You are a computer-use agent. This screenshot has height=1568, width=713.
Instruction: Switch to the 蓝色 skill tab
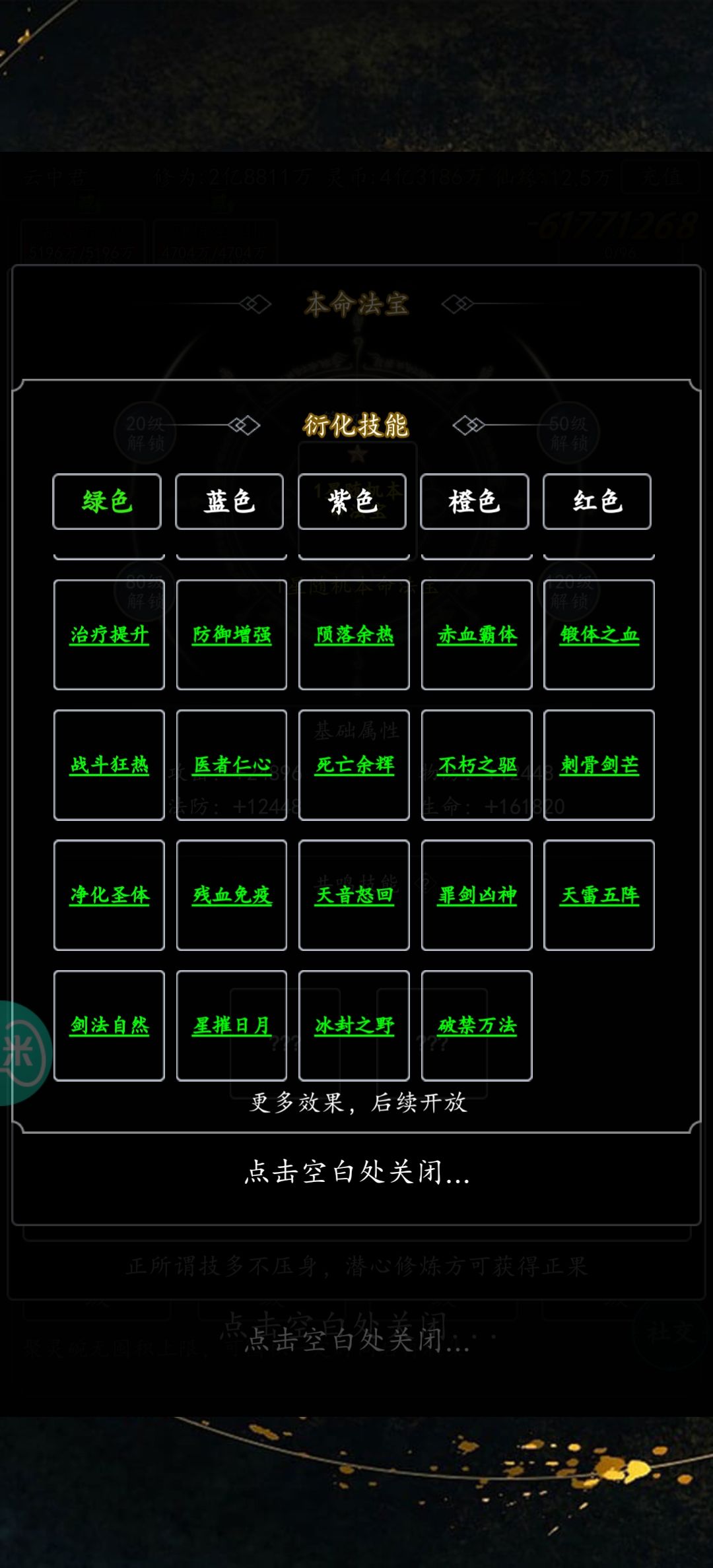pyautogui.click(x=229, y=502)
